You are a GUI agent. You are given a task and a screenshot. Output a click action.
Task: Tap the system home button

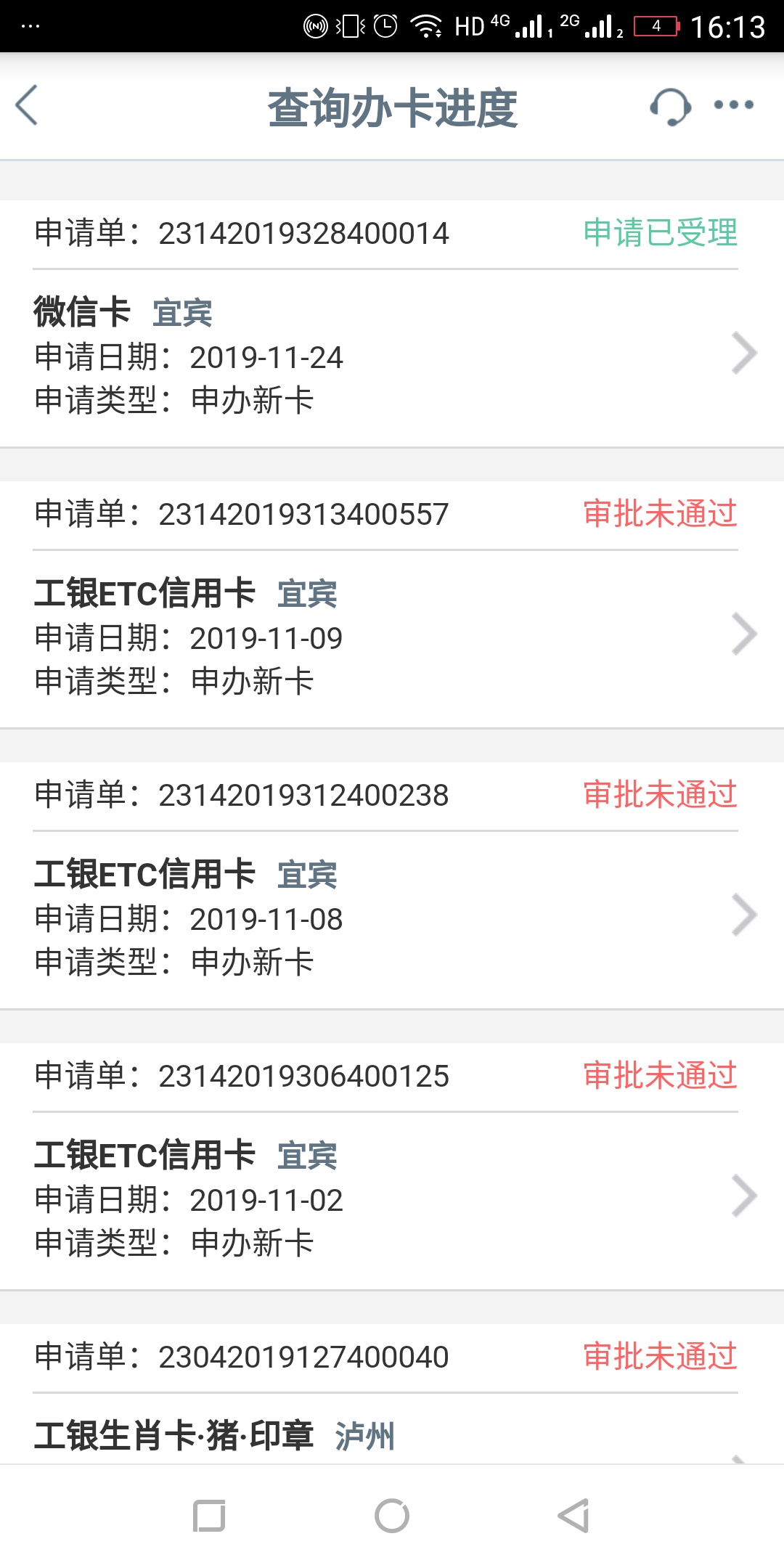coord(392,1516)
